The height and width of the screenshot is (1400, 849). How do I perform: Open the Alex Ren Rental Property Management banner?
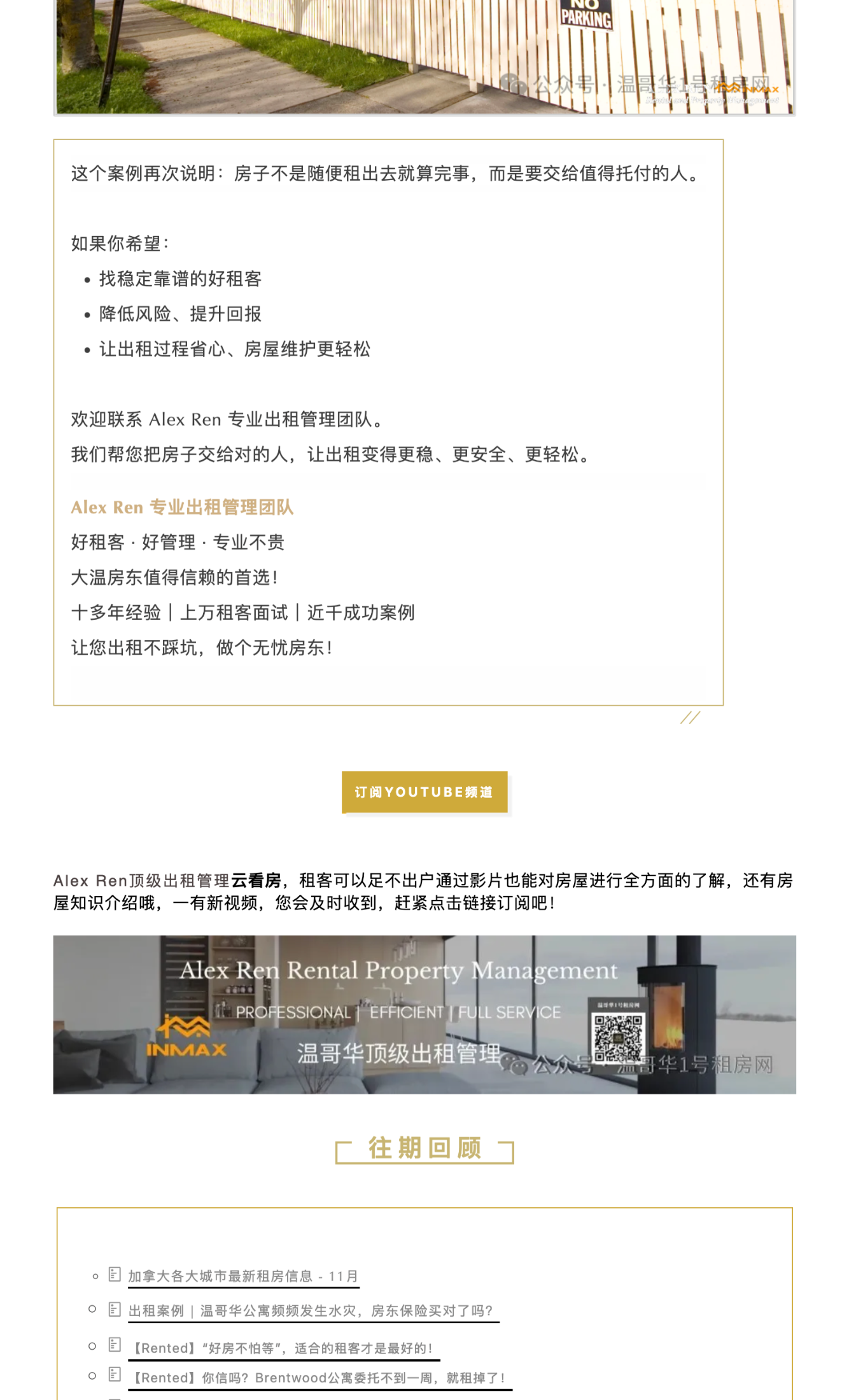(x=424, y=1014)
